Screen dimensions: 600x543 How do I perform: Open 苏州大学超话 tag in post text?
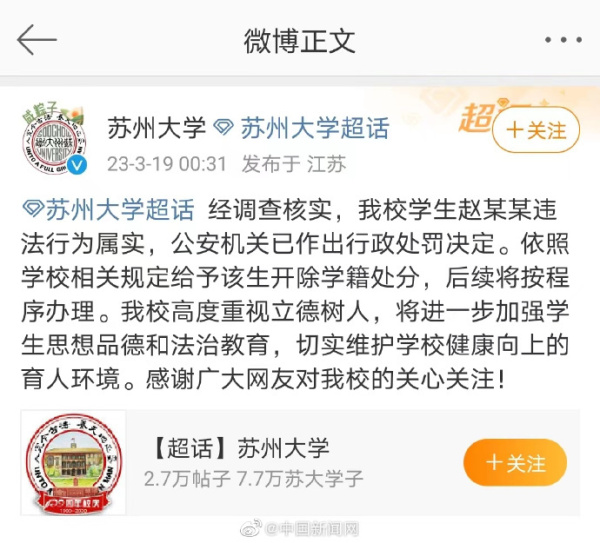tap(108, 211)
